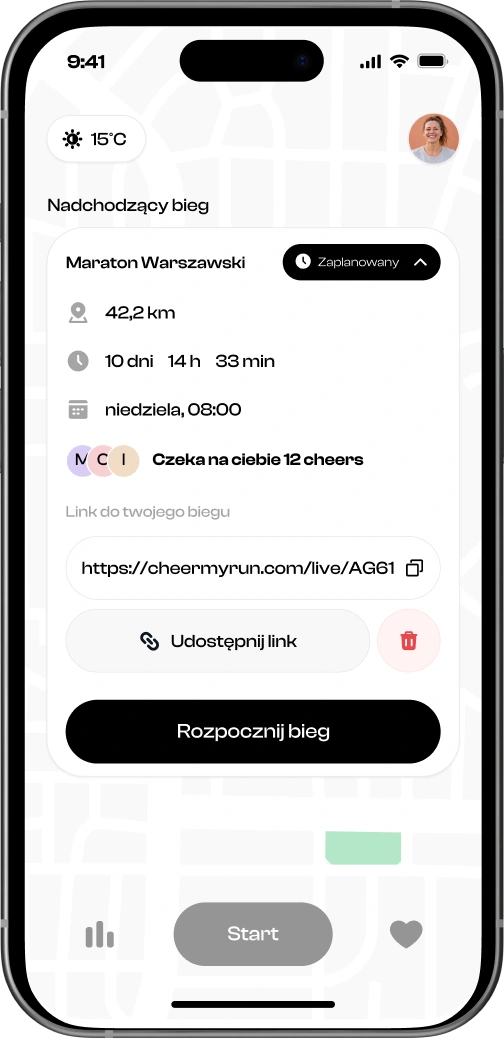Open the 15°C weather chip

(x=96, y=139)
